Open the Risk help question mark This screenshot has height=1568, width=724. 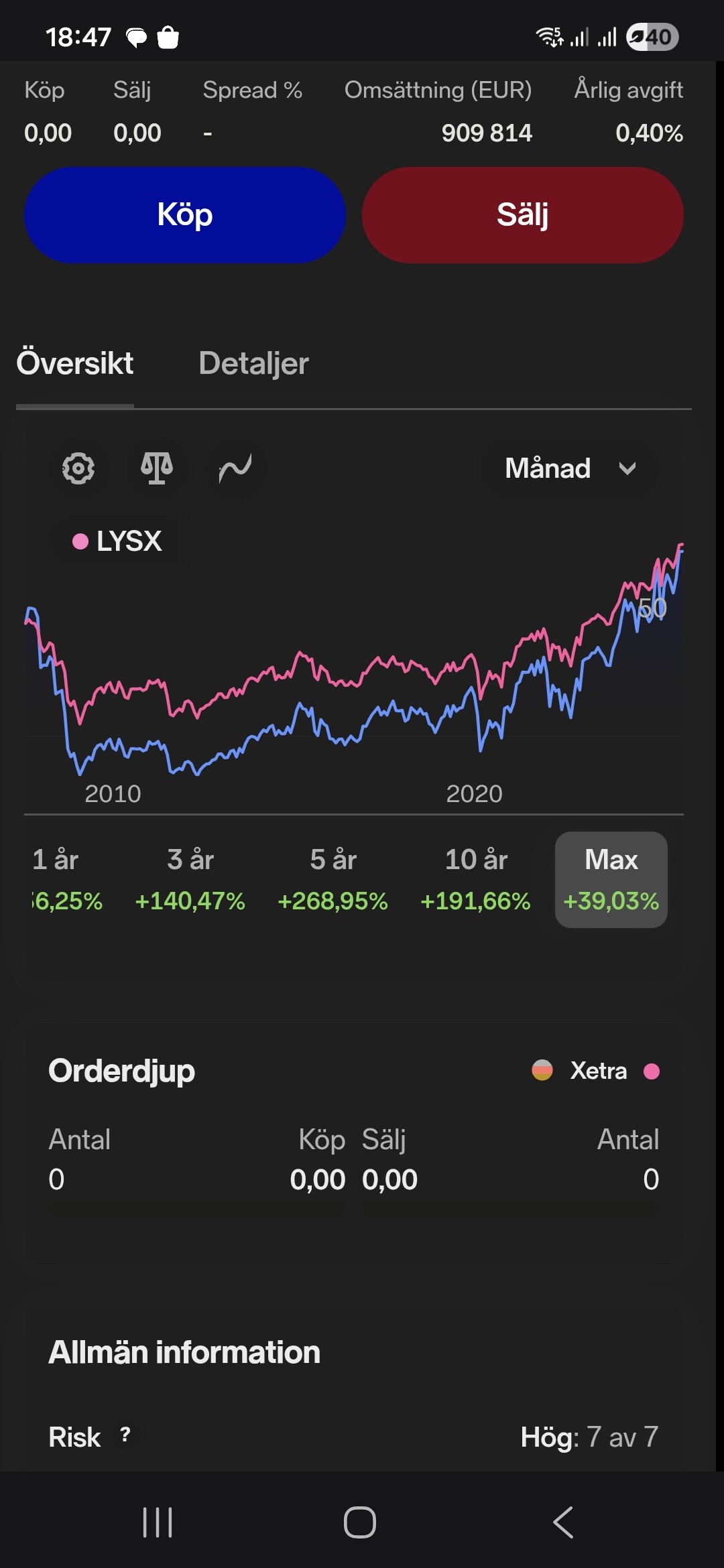[125, 1435]
